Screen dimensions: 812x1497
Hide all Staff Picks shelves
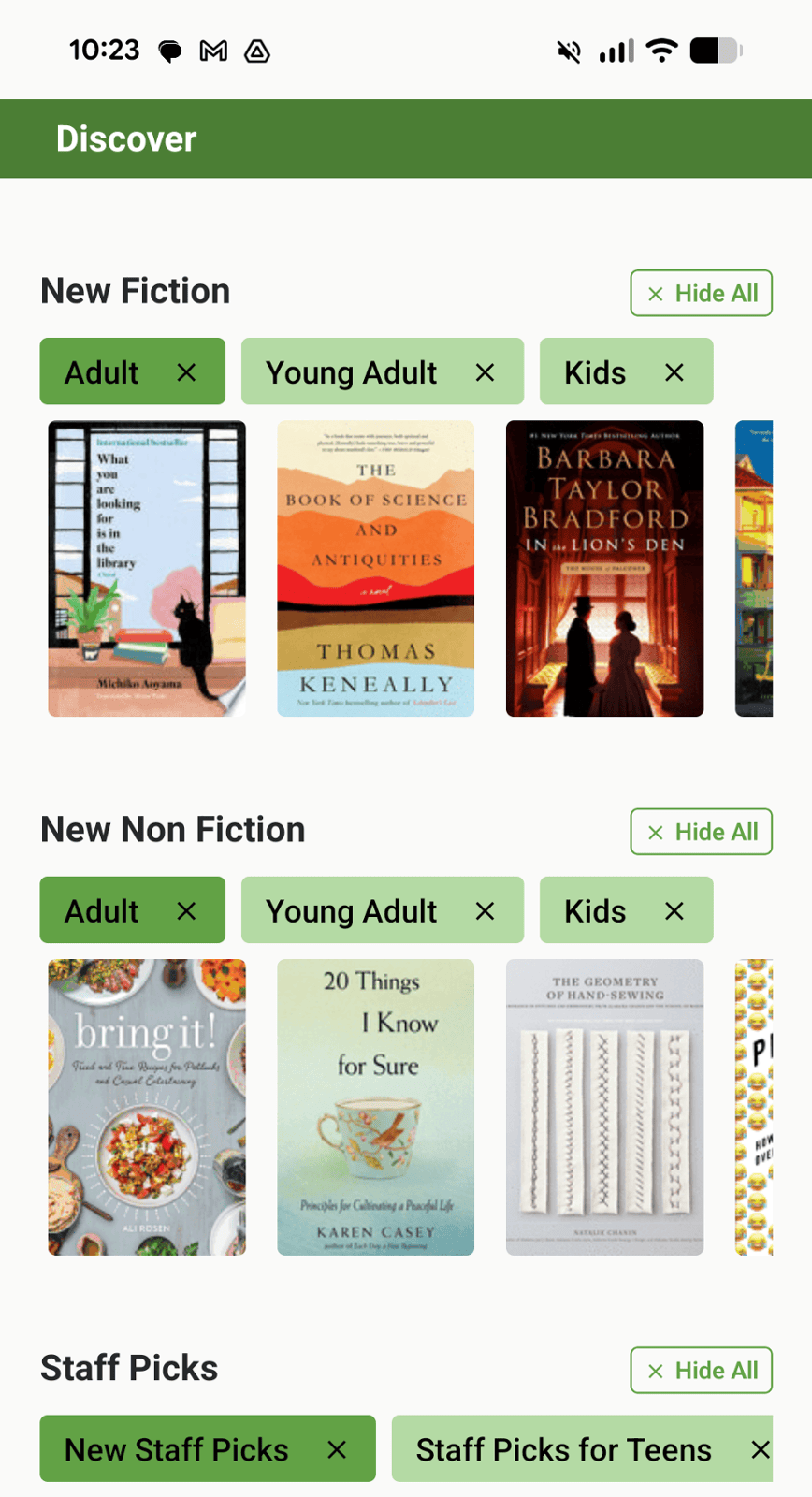pos(701,1371)
